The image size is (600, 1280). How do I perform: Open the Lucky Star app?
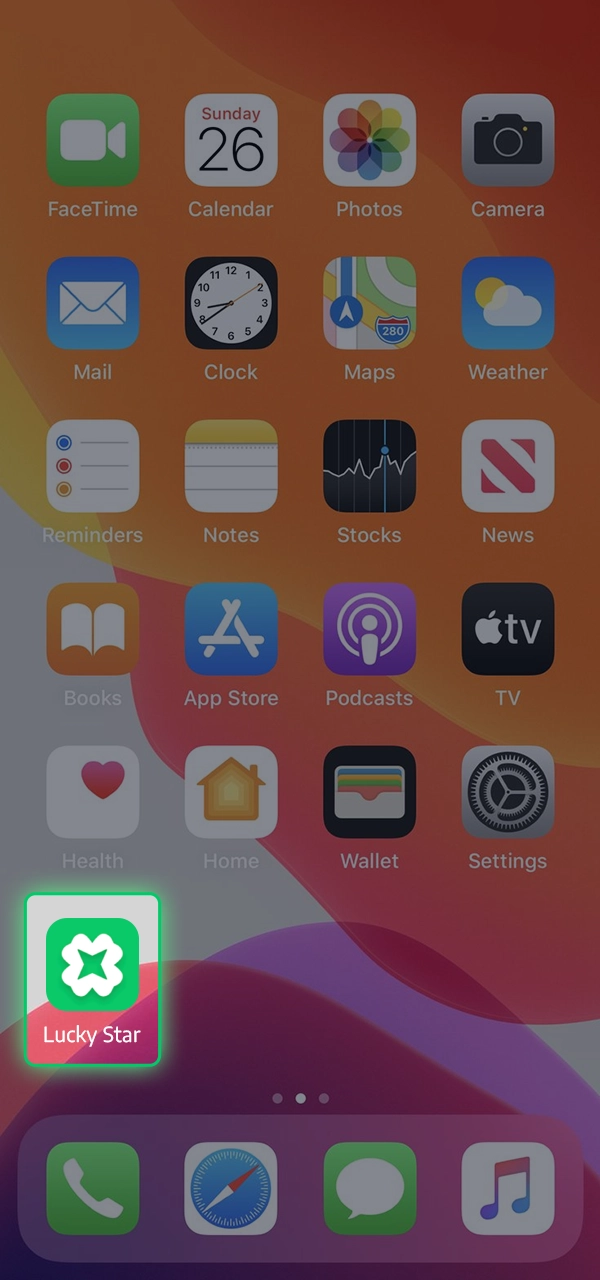[x=92, y=963]
